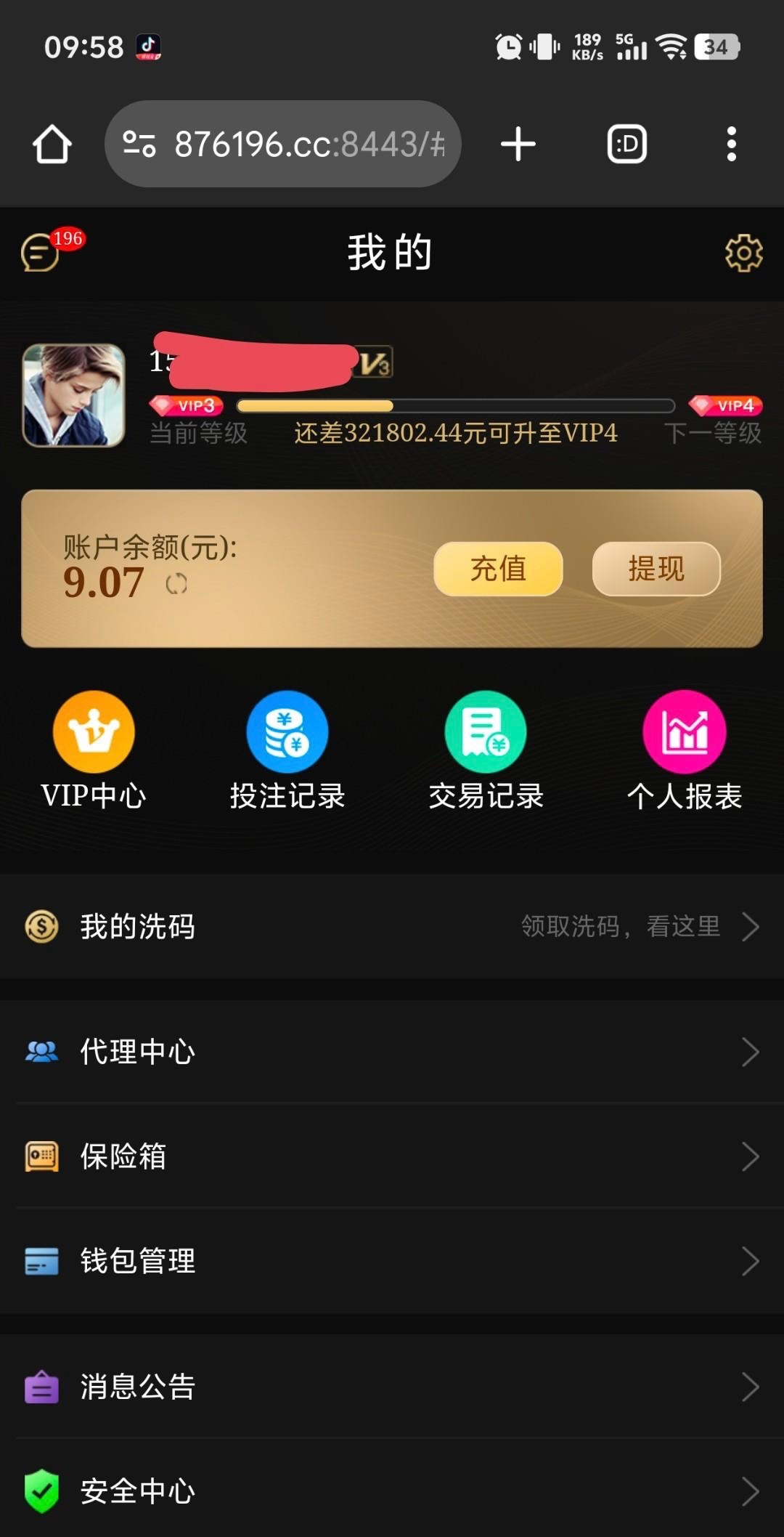Image resolution: width=784 pixels, height=1537 pixels.
Task: Open 消息公告 announcements
Action: [392, 1387]
